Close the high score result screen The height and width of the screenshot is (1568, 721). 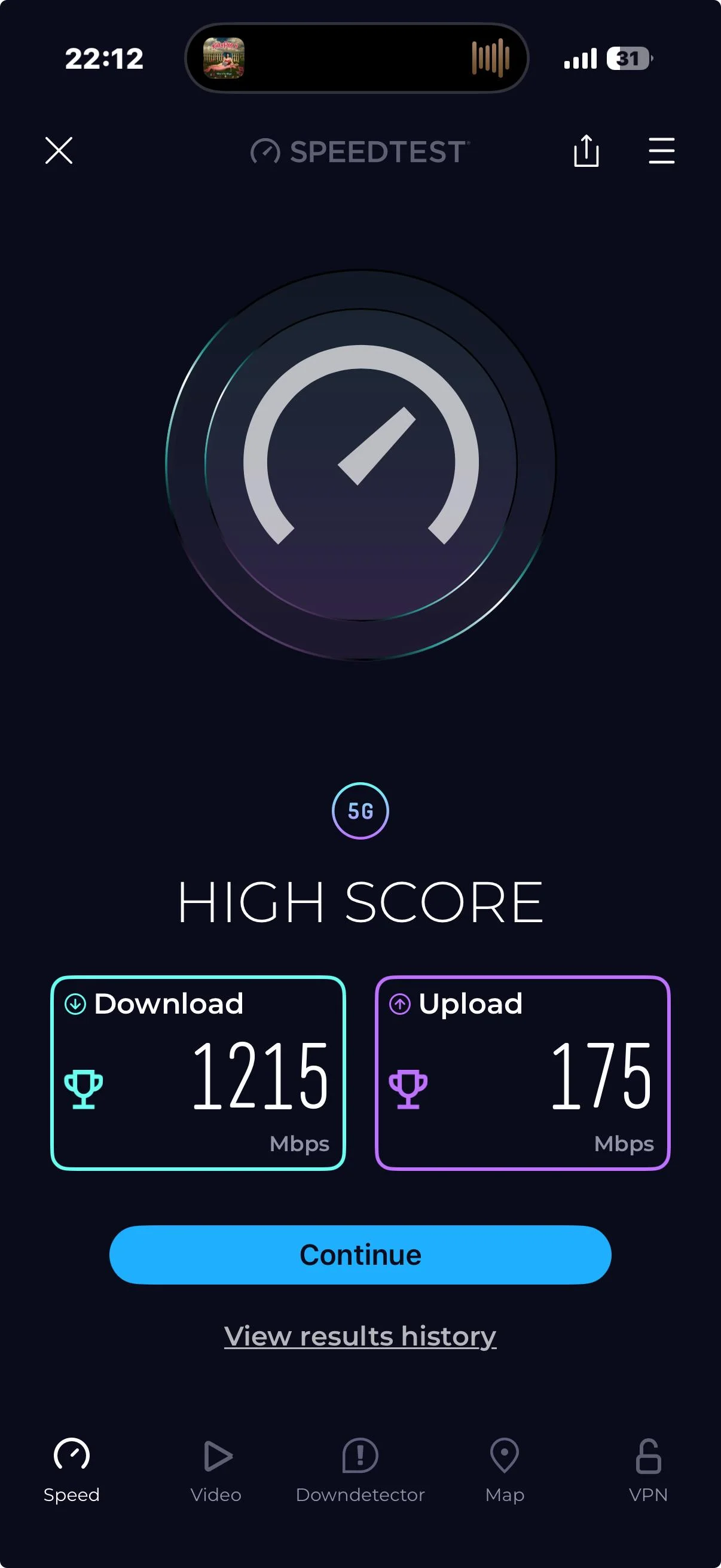[x=59, y=150]
